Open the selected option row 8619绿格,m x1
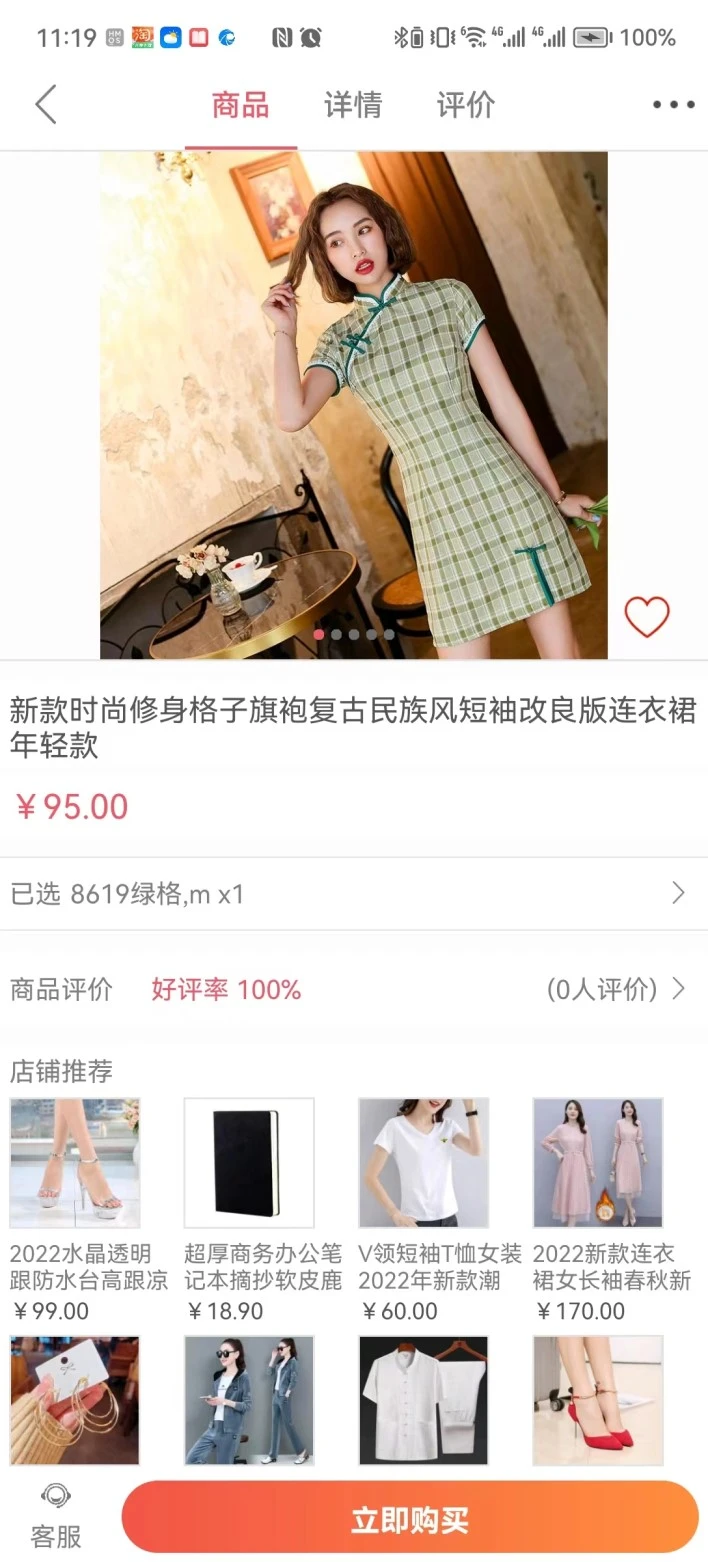 [353, 893]
